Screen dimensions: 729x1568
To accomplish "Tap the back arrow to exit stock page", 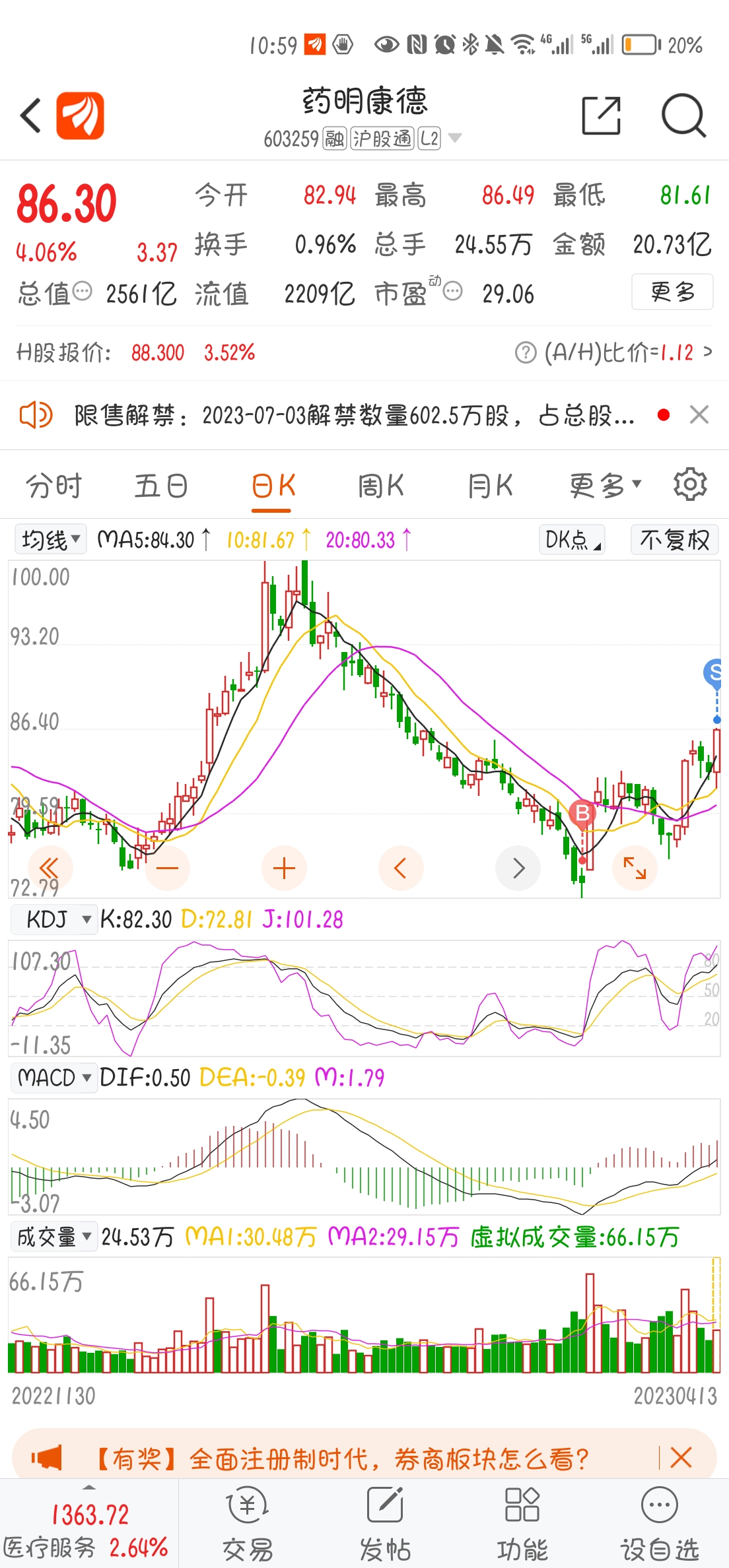I will pos(30,115).
